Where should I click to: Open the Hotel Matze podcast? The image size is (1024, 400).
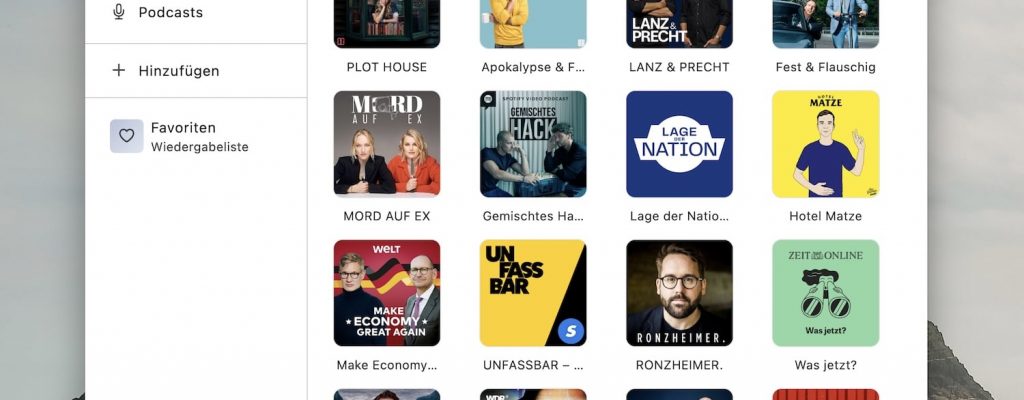coord(825,144)
